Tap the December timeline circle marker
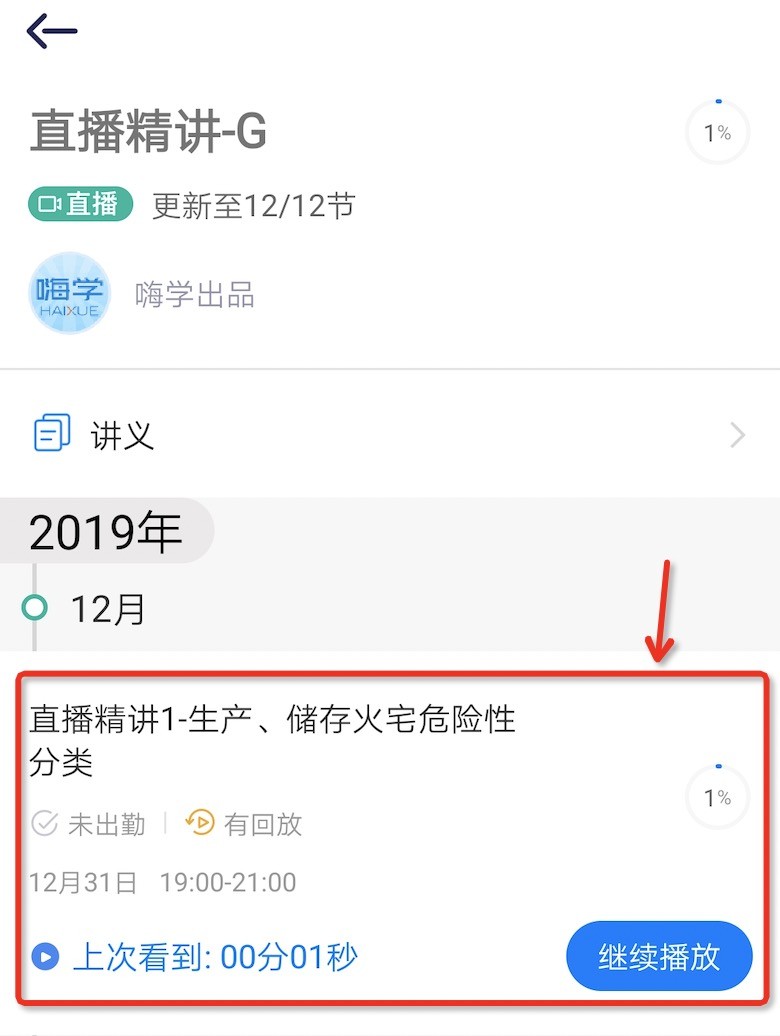The width and height of the screenshot is (780, 1036). click(33, 608)
